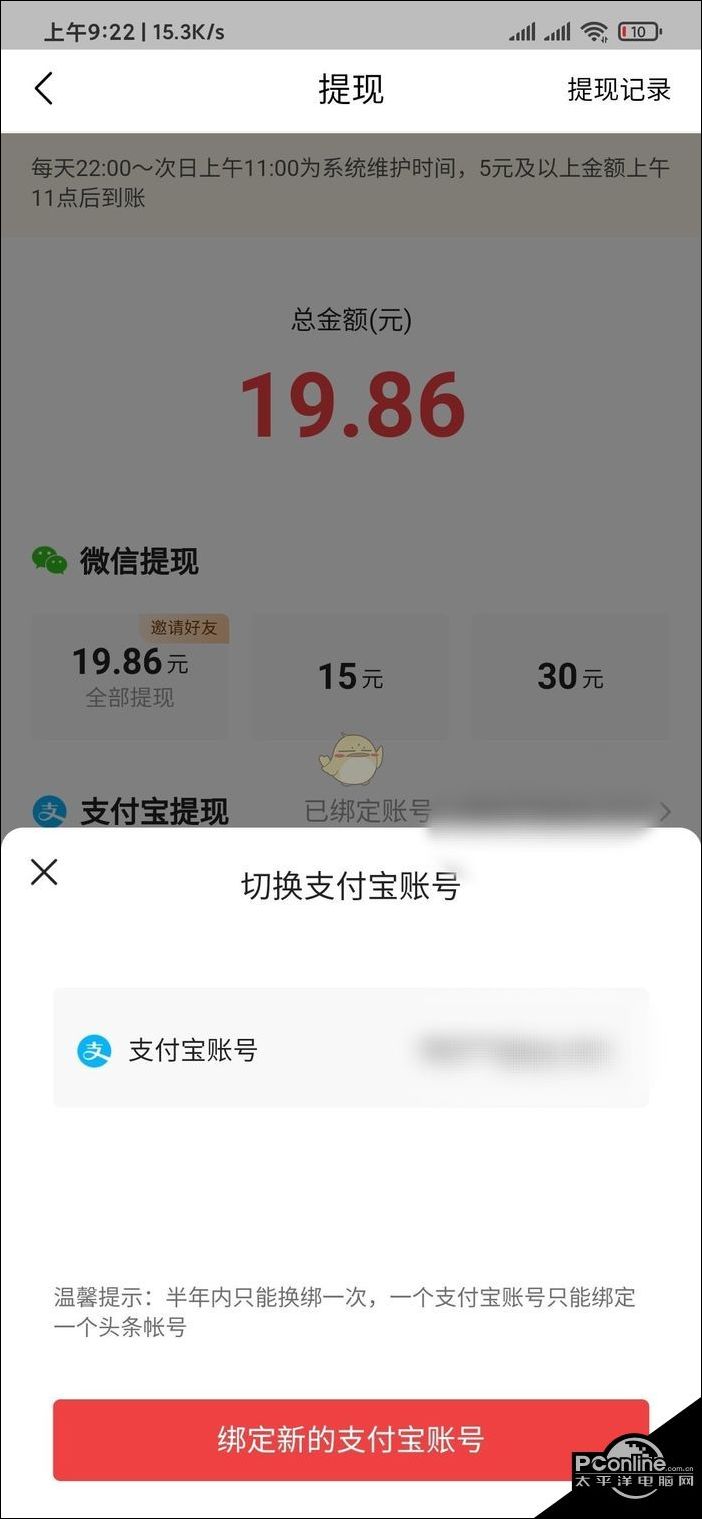The width and height of the screenshot is (702, 1519).
Task: Close the 切换支付宝账号 sheet
Action: point(44,872)
